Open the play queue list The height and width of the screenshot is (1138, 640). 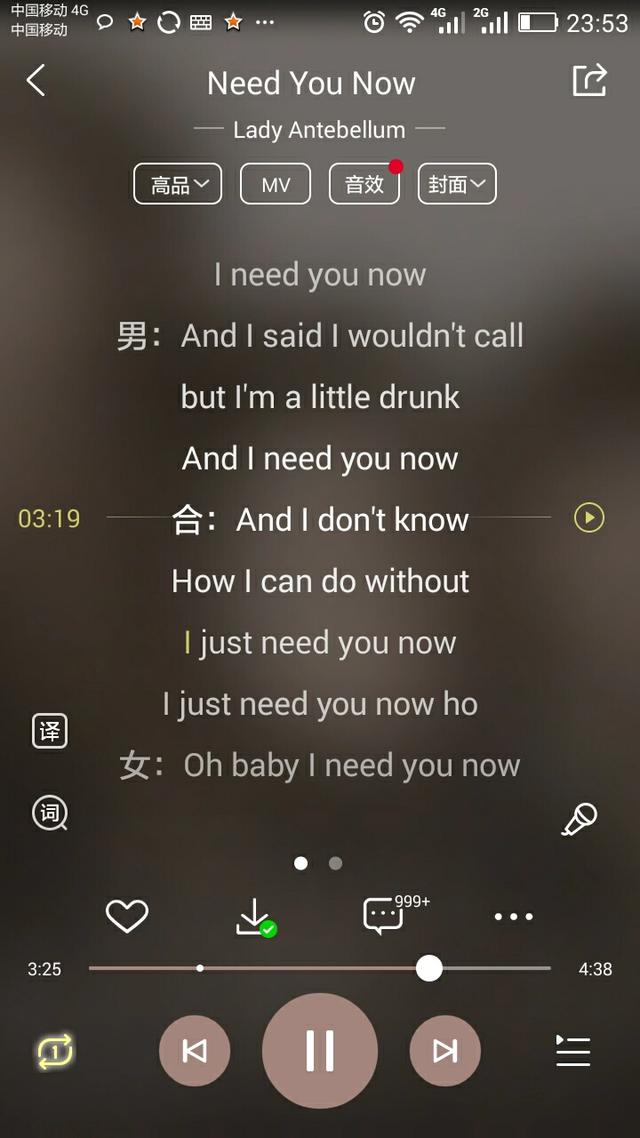(x=573, y=1051)
